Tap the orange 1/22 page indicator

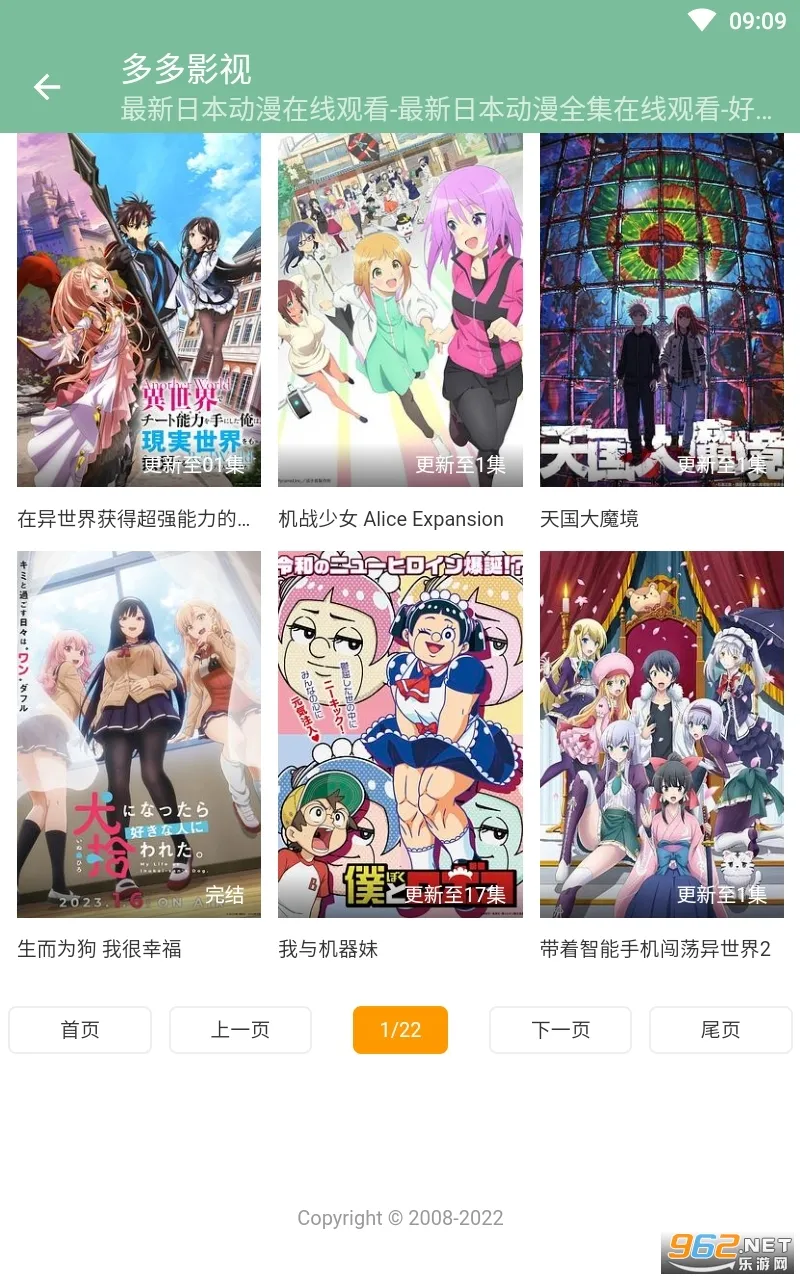(x=400, y=1030)
